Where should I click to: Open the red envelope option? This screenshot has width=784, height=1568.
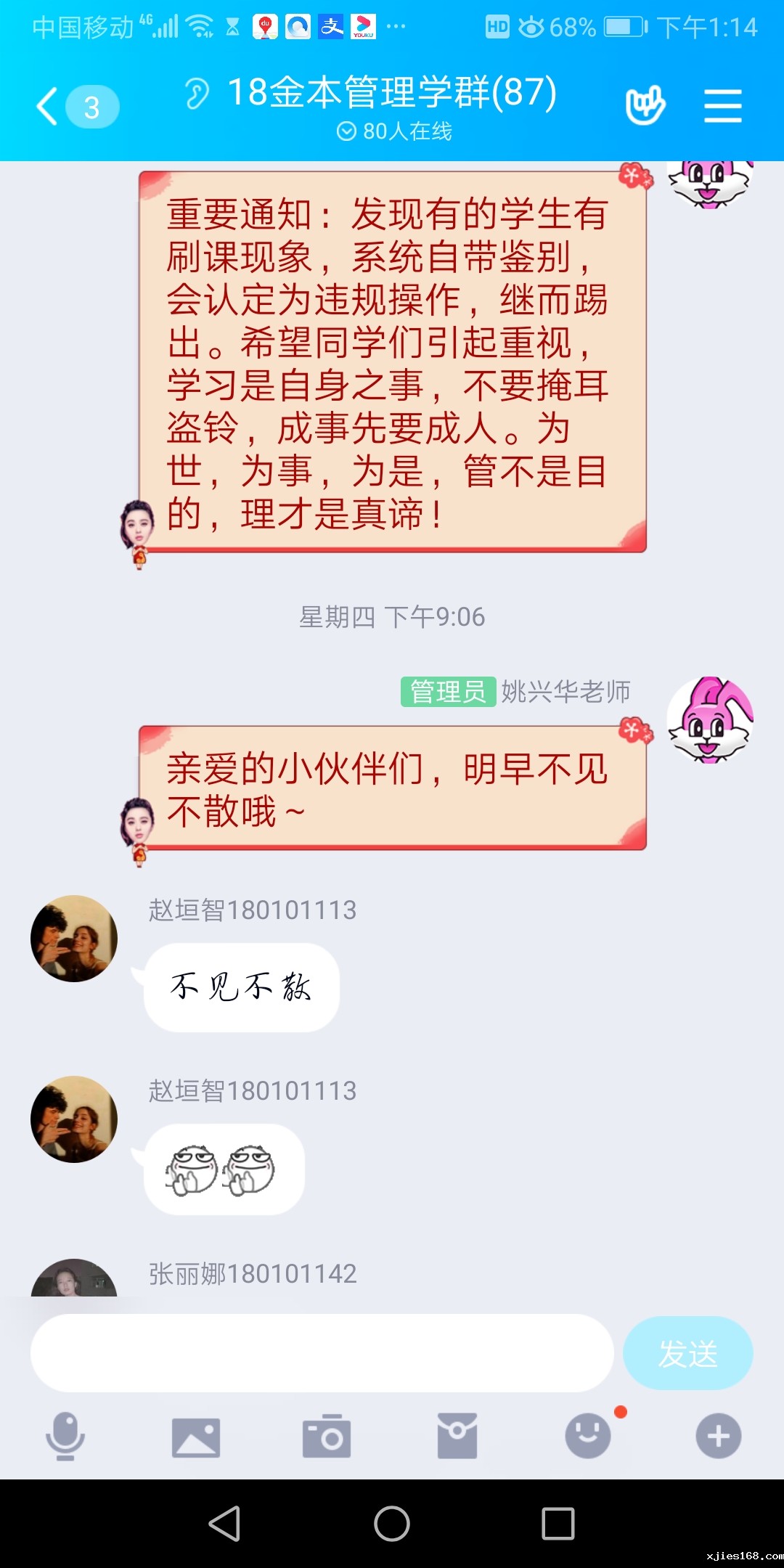pos(457,1436)
